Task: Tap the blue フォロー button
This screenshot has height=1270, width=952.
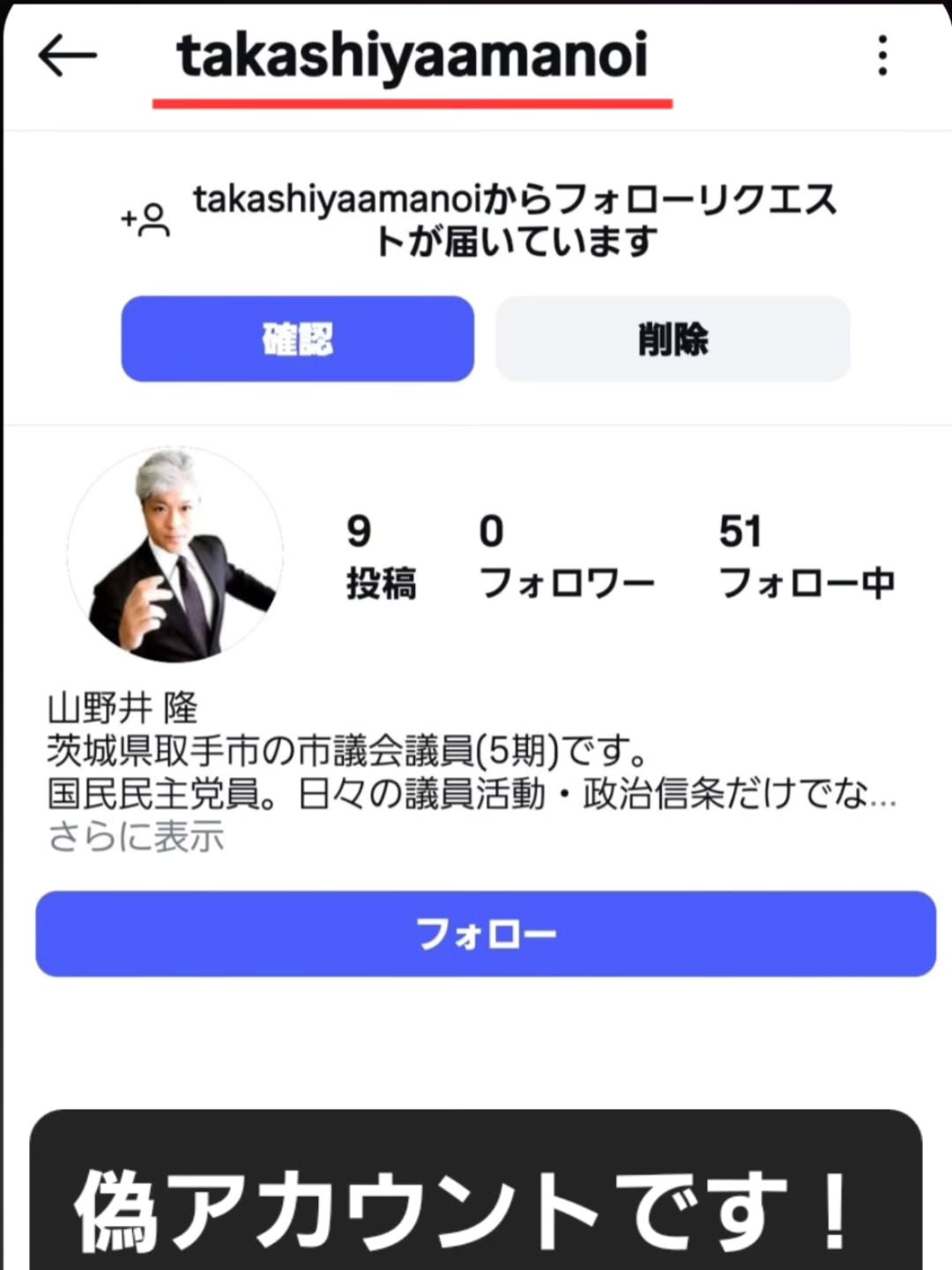Action: [x=486, y=934]
